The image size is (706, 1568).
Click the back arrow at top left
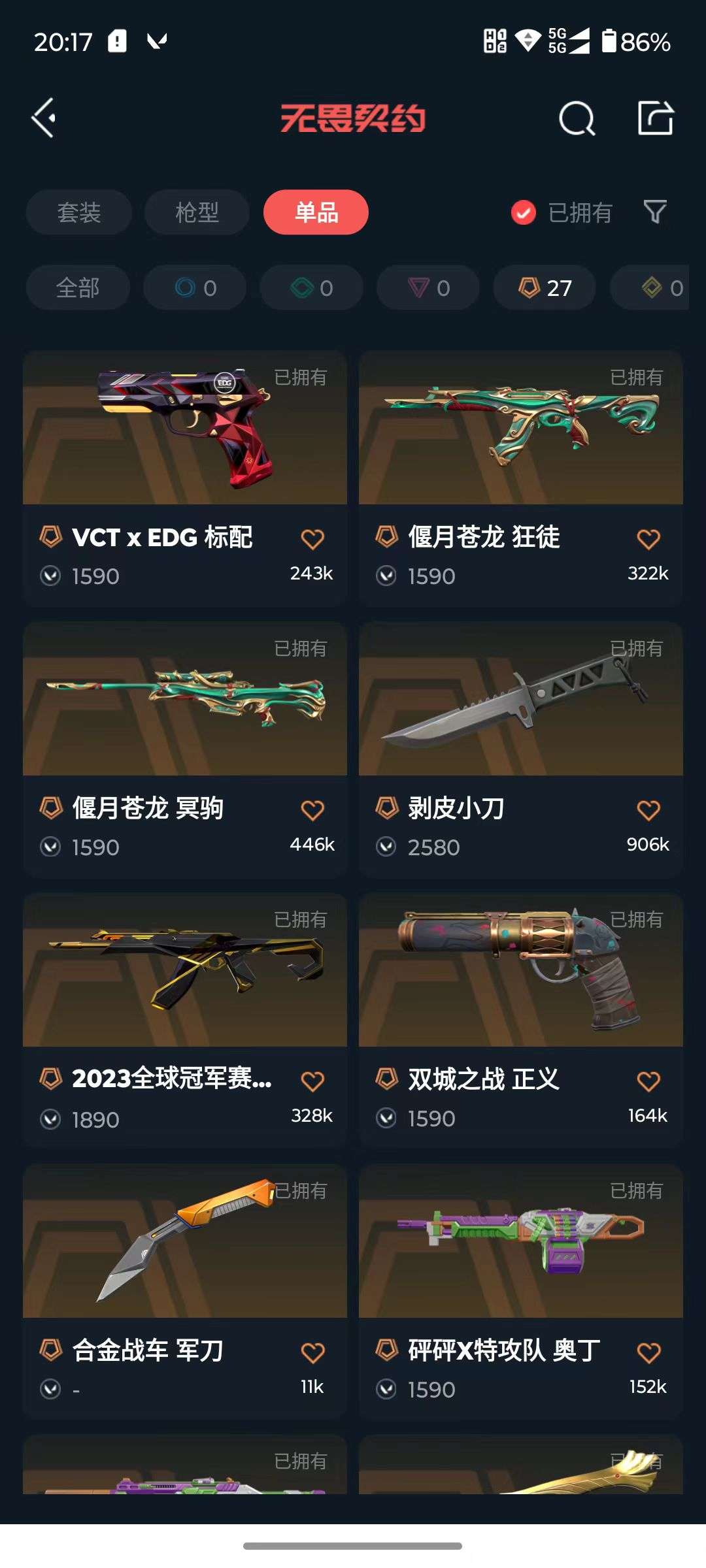[x=44, y=116]
